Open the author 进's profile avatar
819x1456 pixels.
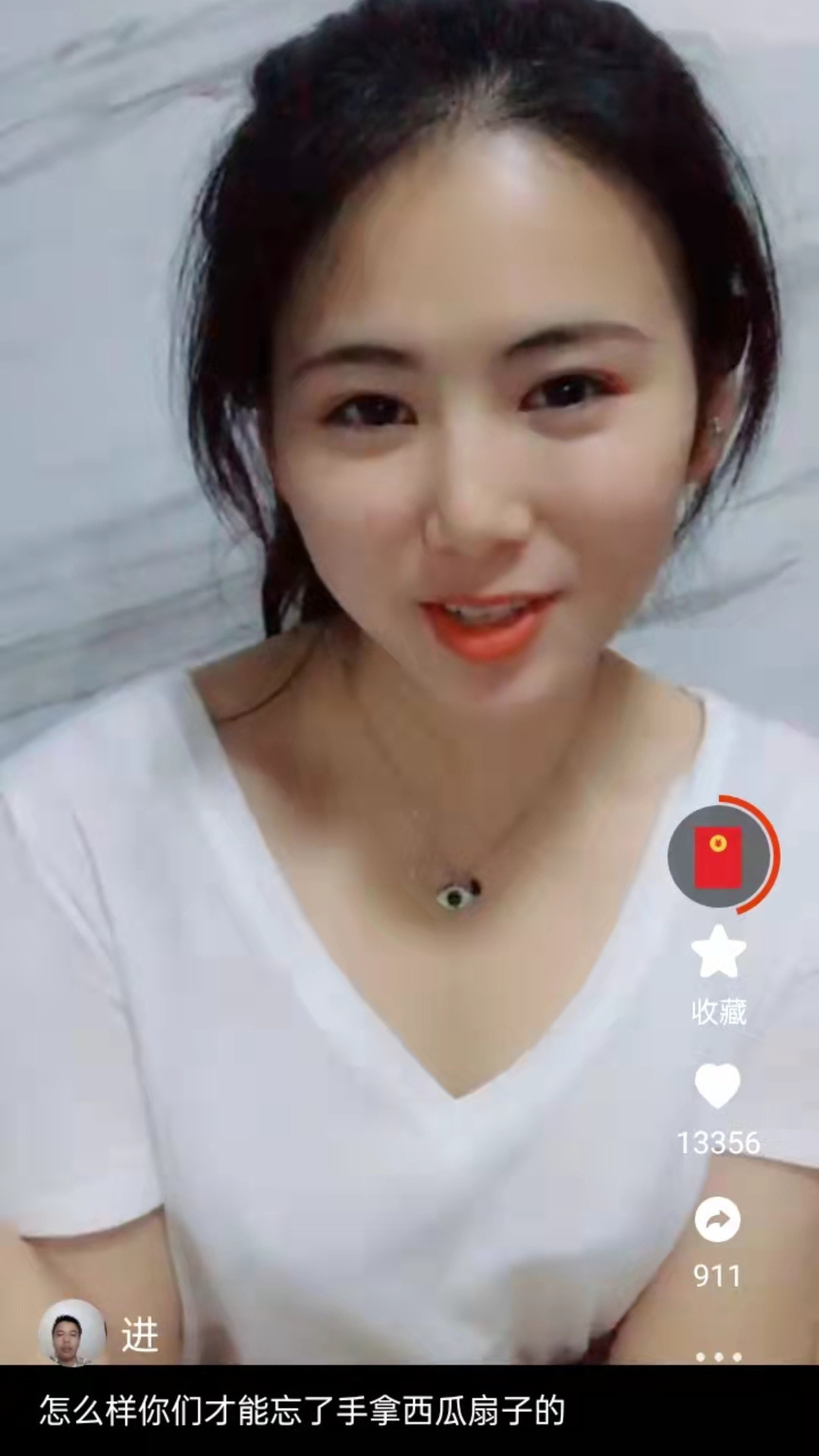tap(72, 1334)
